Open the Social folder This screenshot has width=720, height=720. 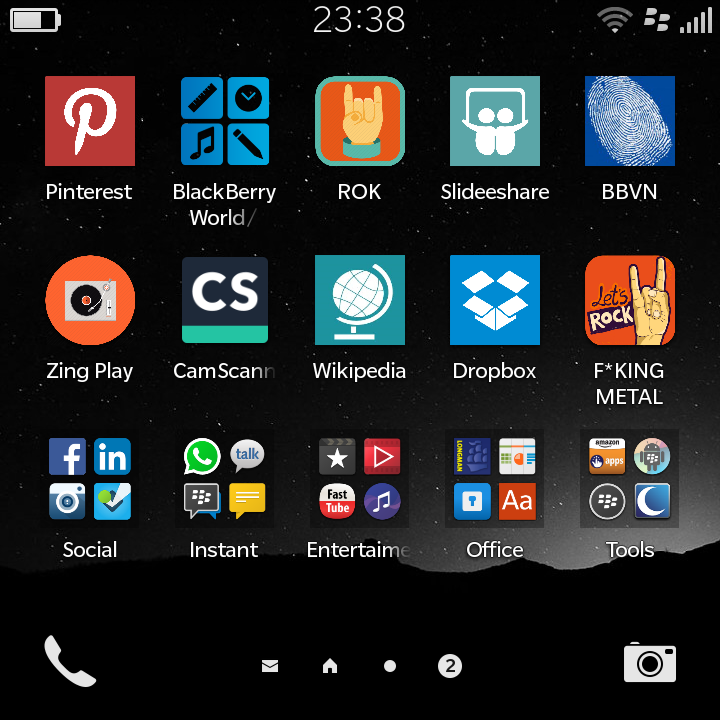(90, 479)
